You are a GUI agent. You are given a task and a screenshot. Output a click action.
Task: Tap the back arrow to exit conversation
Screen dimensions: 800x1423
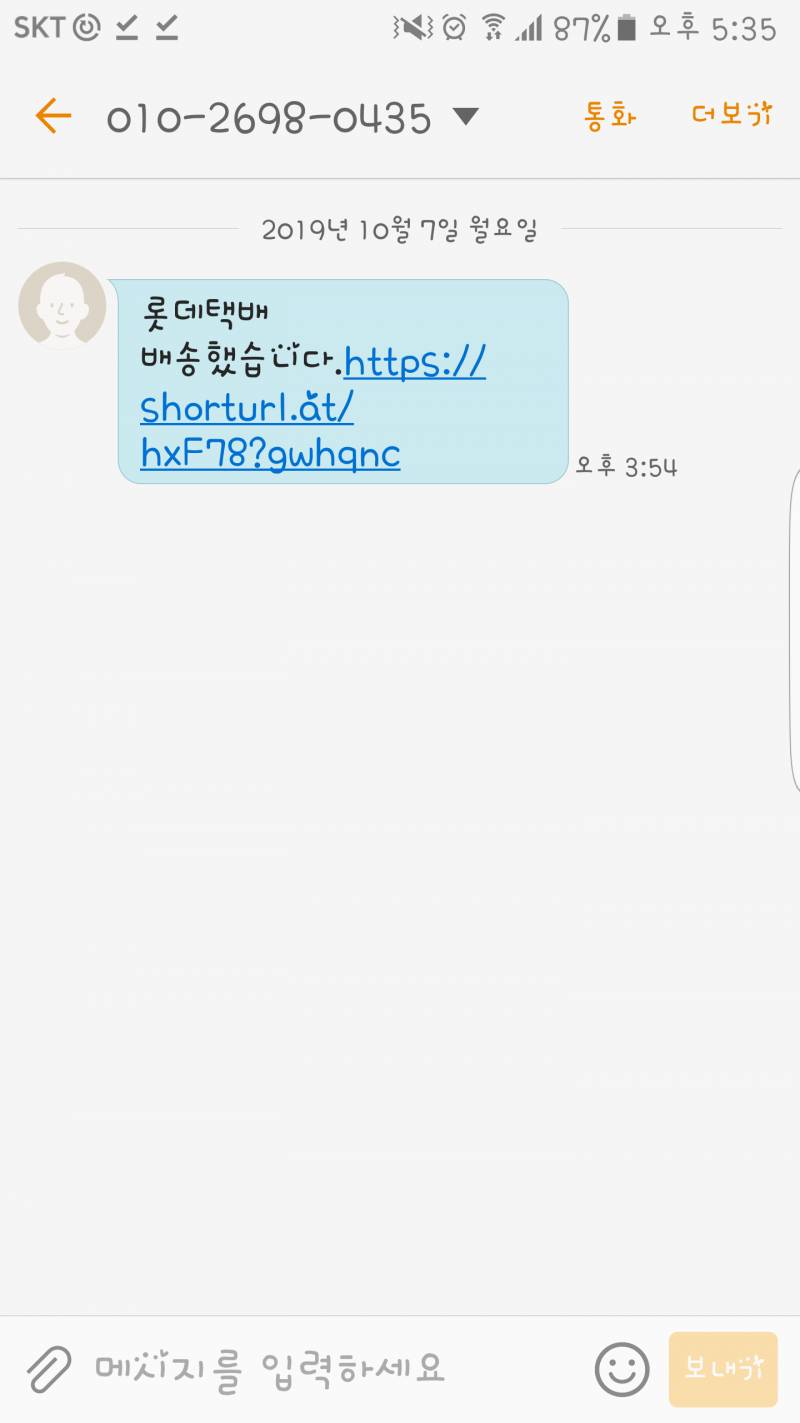52,116
